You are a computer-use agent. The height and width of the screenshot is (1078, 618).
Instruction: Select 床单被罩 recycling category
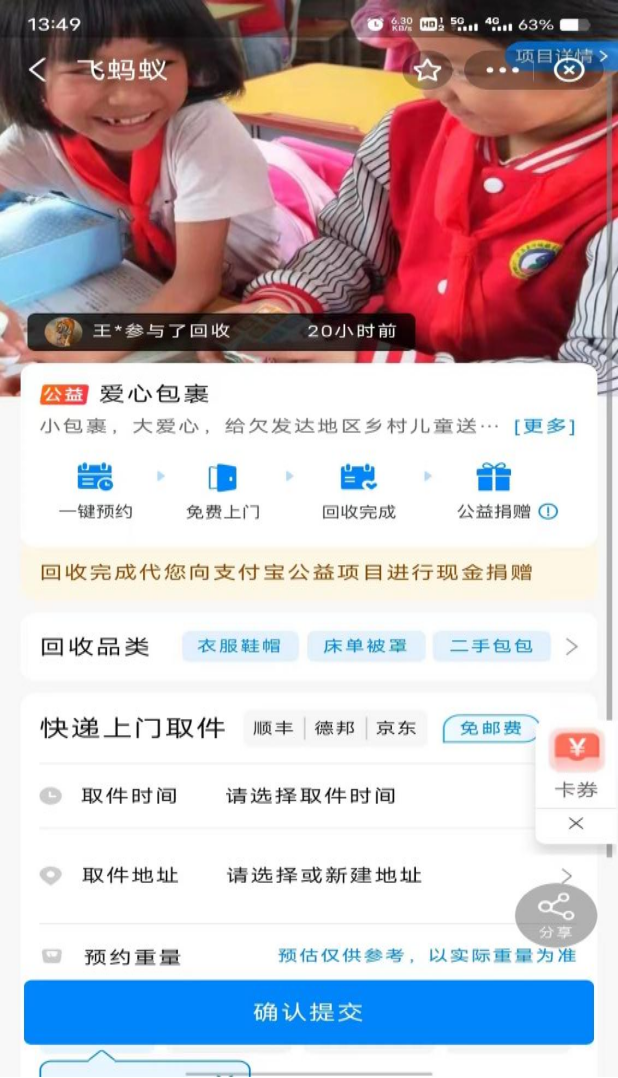coord(365,646)
